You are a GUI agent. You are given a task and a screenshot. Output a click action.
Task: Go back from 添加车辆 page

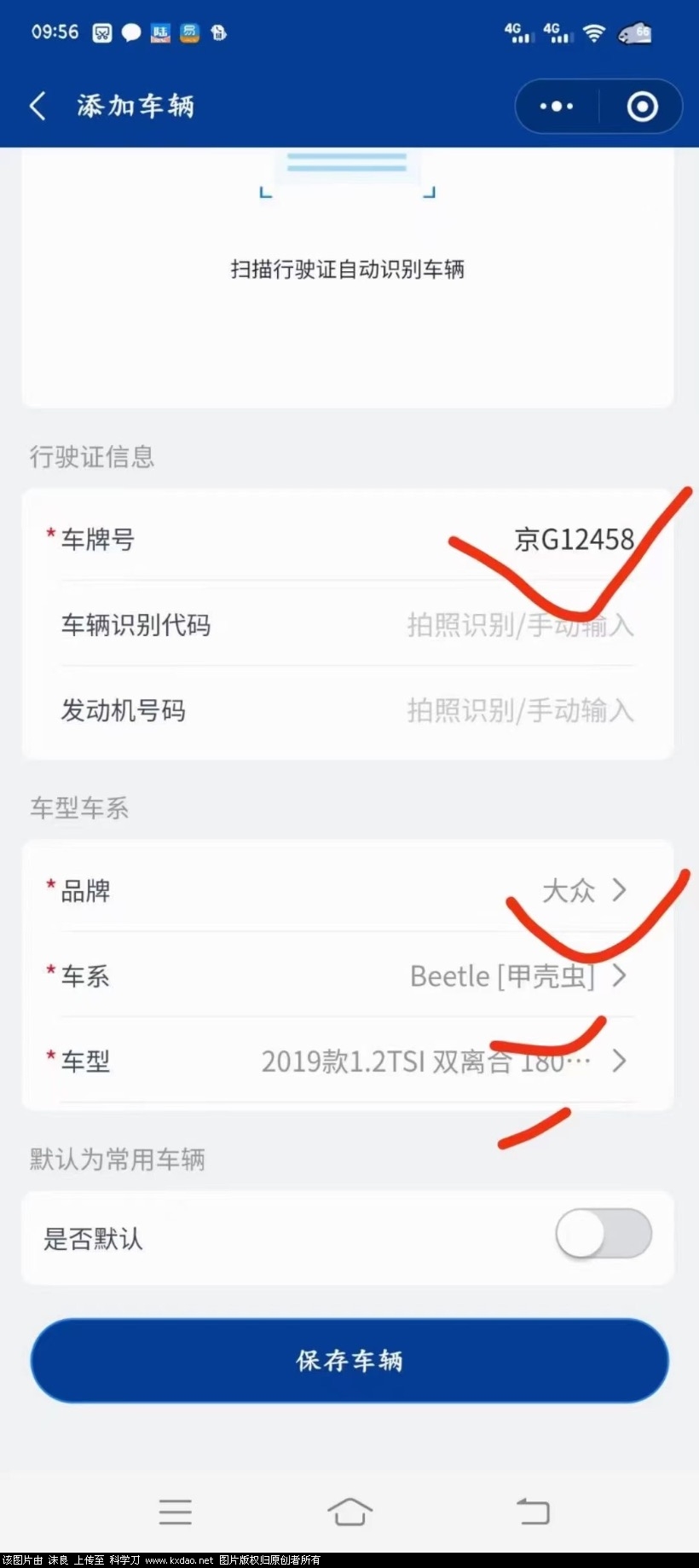point(38,107)
